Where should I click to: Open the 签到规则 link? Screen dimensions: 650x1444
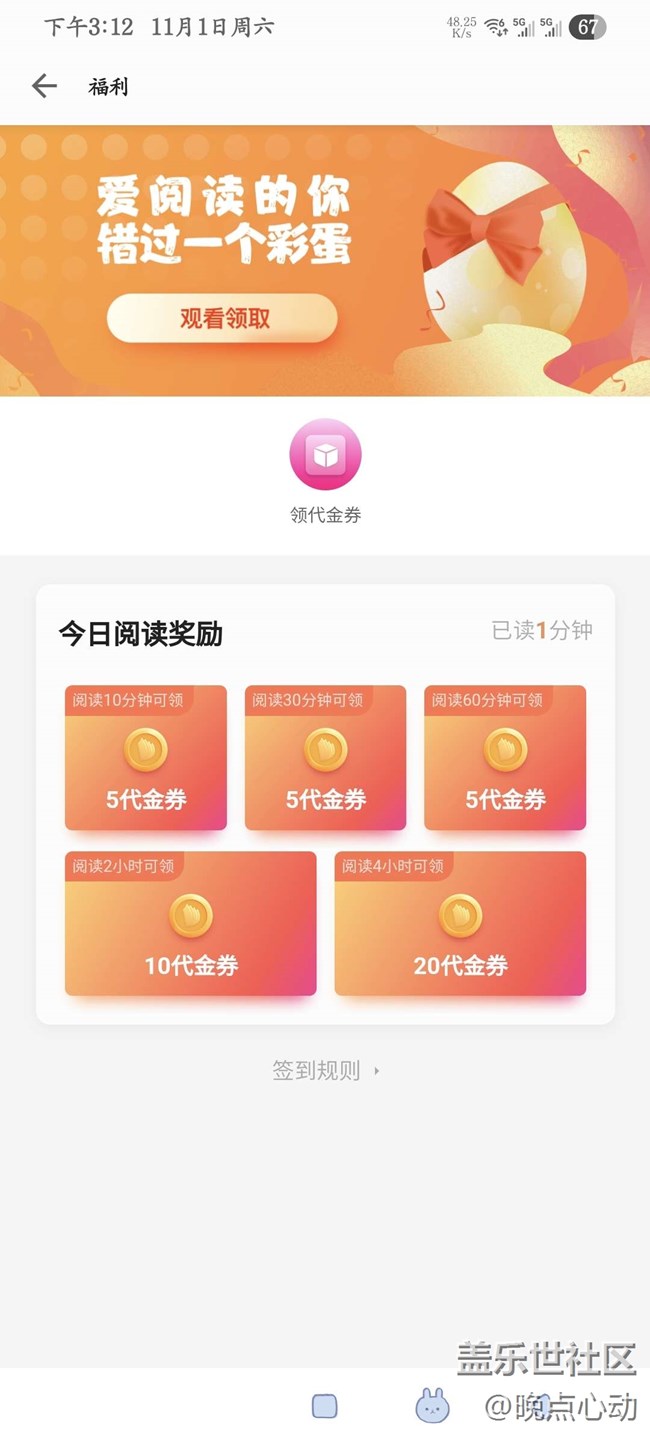(325, 1071)
